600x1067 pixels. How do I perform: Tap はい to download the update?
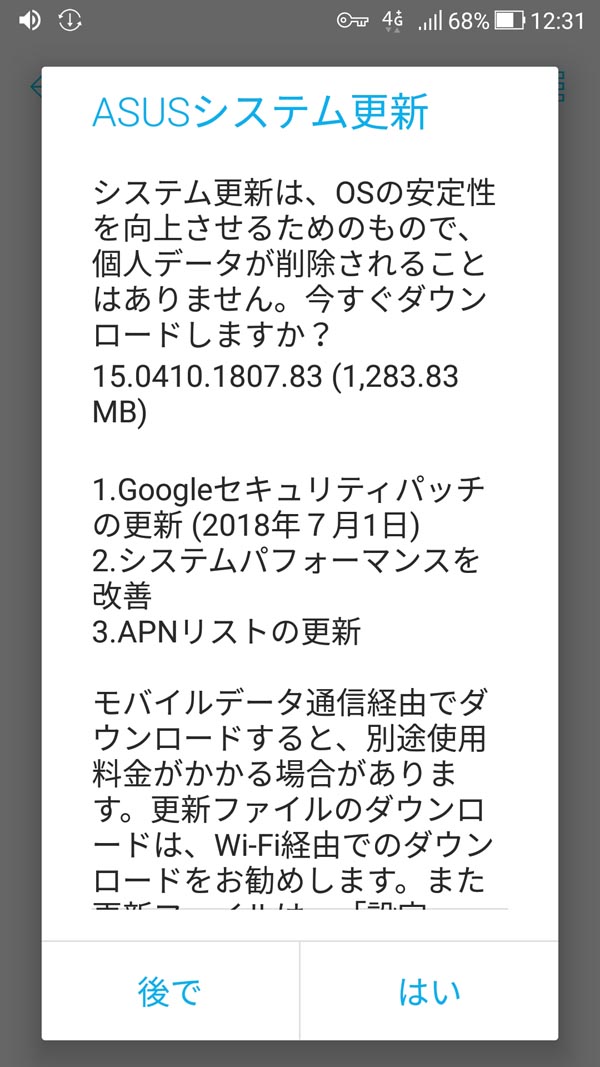[429, 992]
